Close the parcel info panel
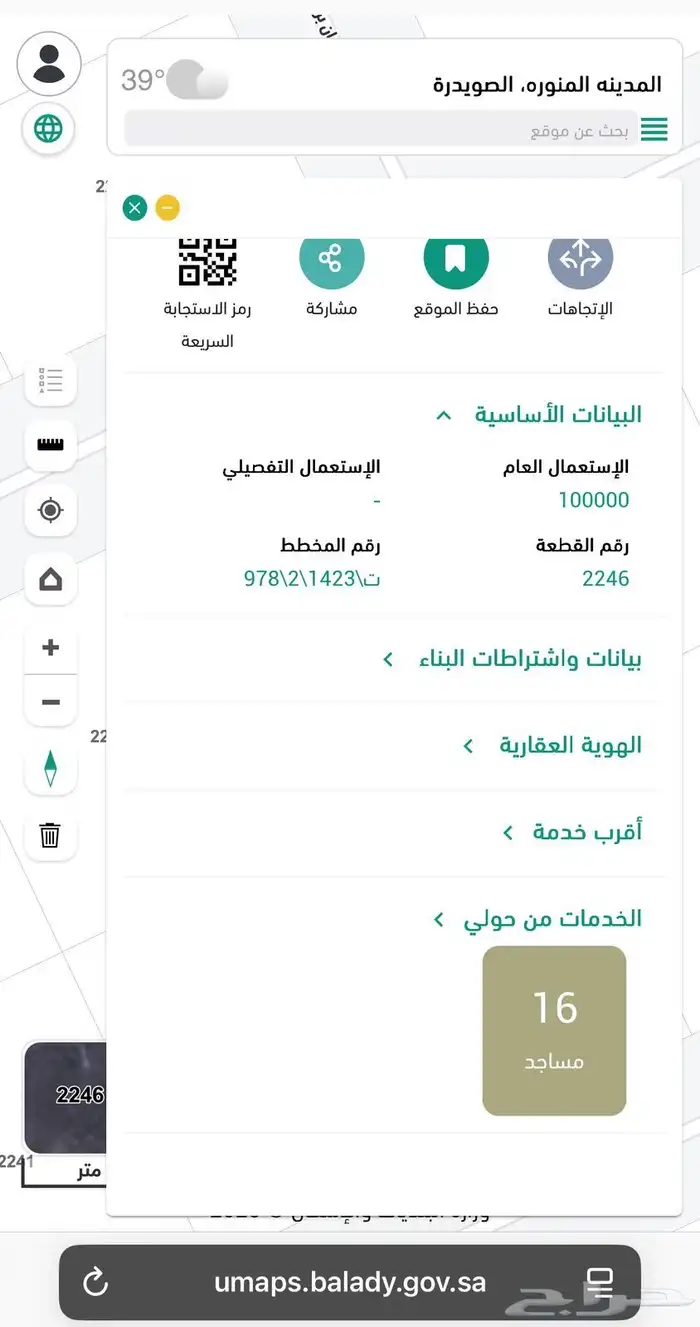The image size is (700, 1327). (x=135, y=208)
